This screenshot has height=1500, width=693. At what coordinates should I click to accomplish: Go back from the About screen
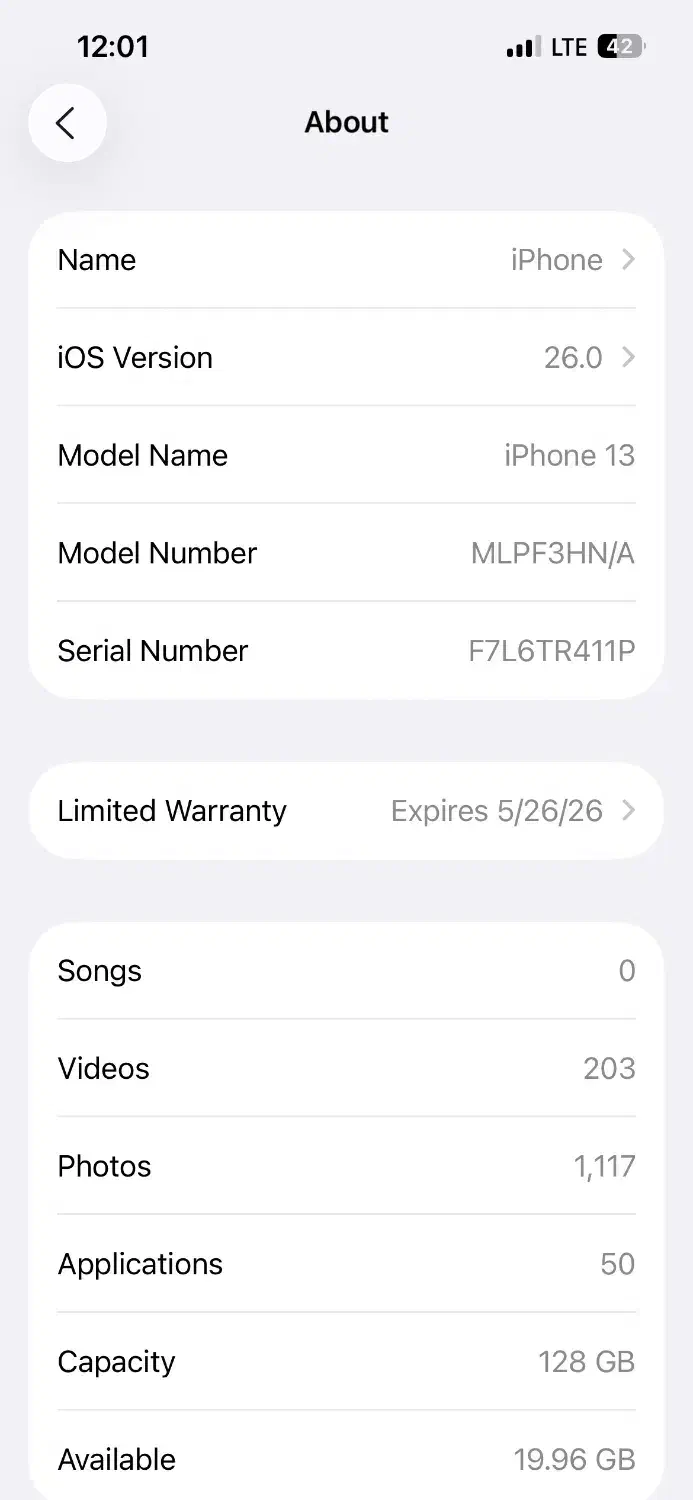point(66,123)
